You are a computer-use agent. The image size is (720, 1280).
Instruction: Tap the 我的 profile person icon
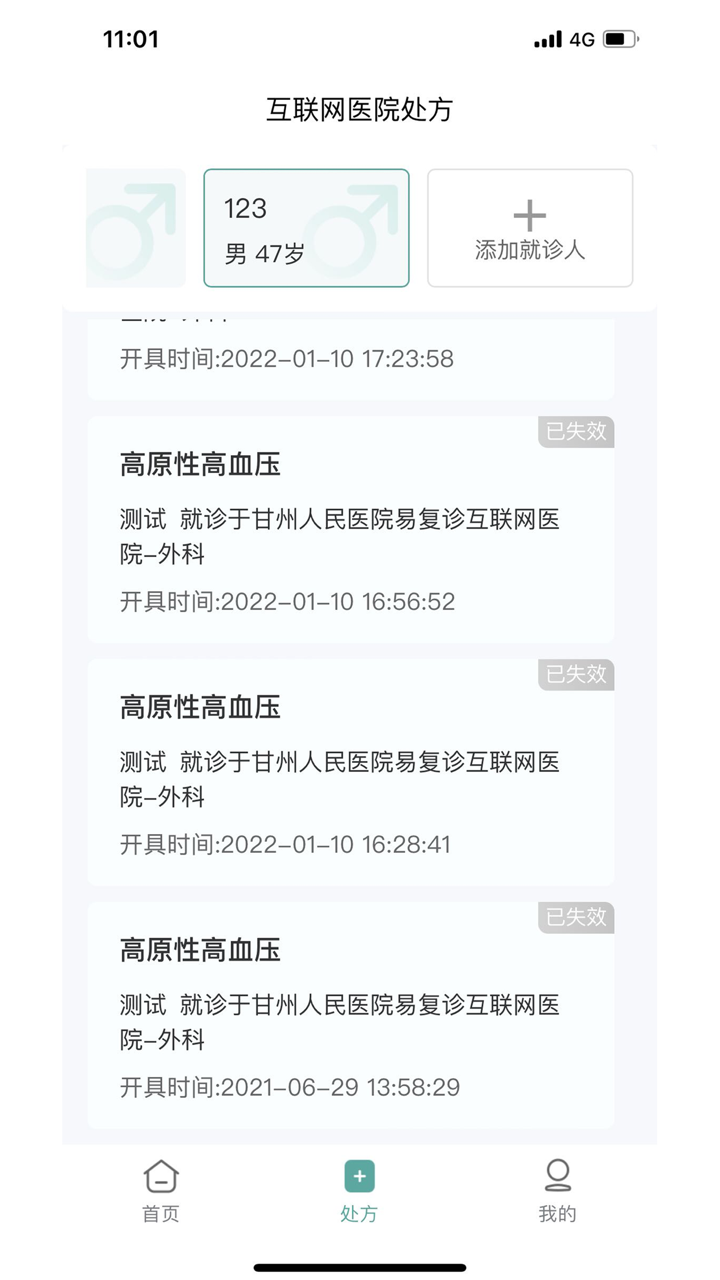coord(559,1176)
